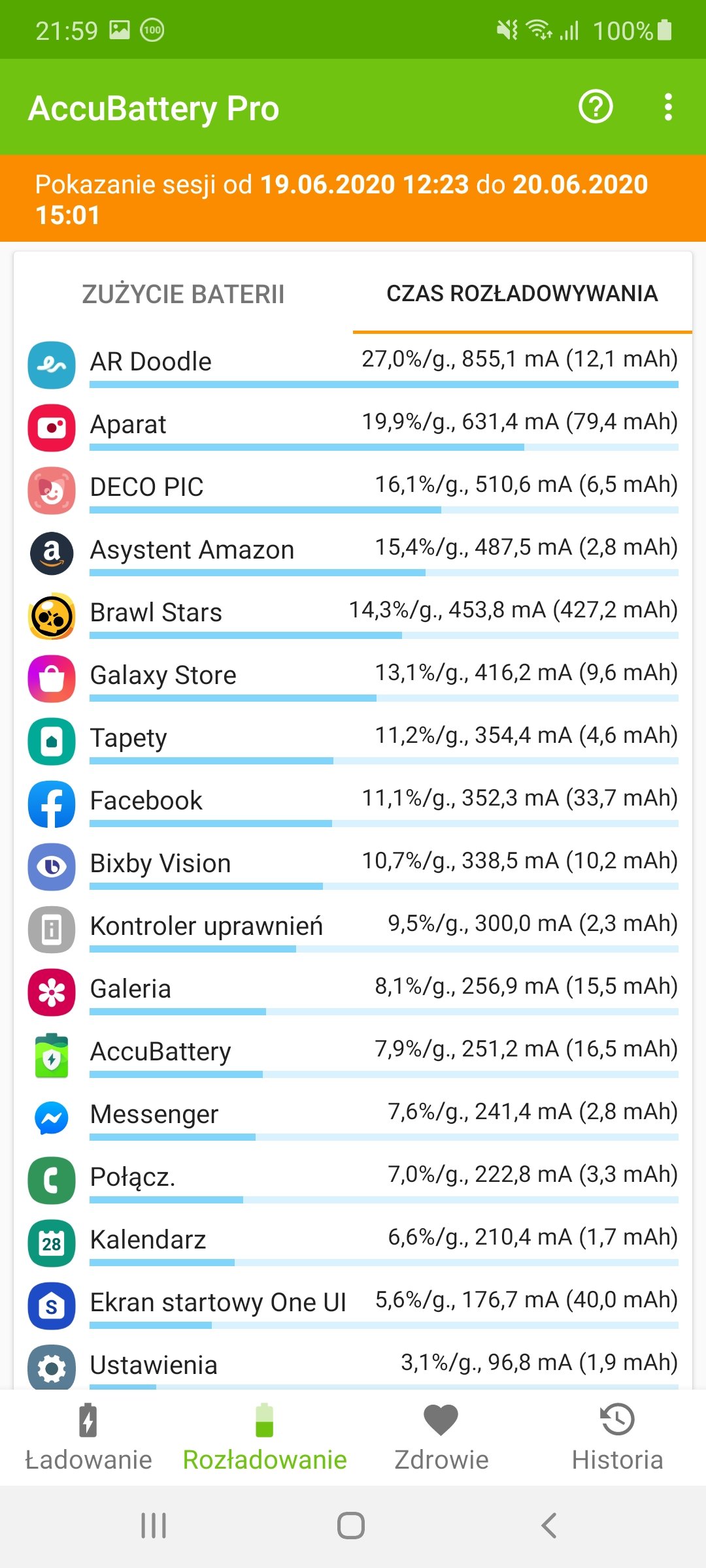Viewport: 706px width, 1568px height.
Task: Select the CZAS ROZŁADOWYWANIA tab
Action: (x=522, y=294)
